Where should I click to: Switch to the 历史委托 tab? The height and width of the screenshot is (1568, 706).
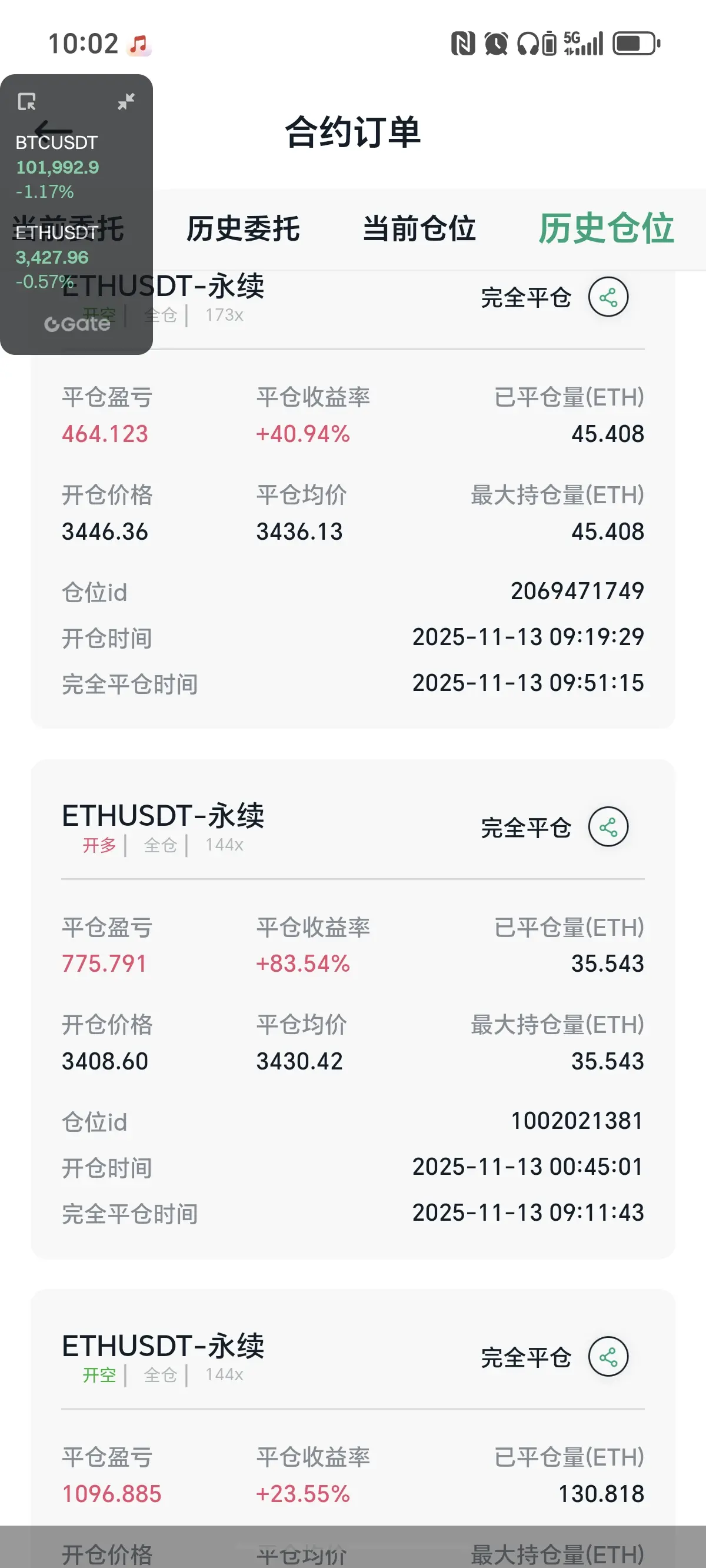click(243, 229)
